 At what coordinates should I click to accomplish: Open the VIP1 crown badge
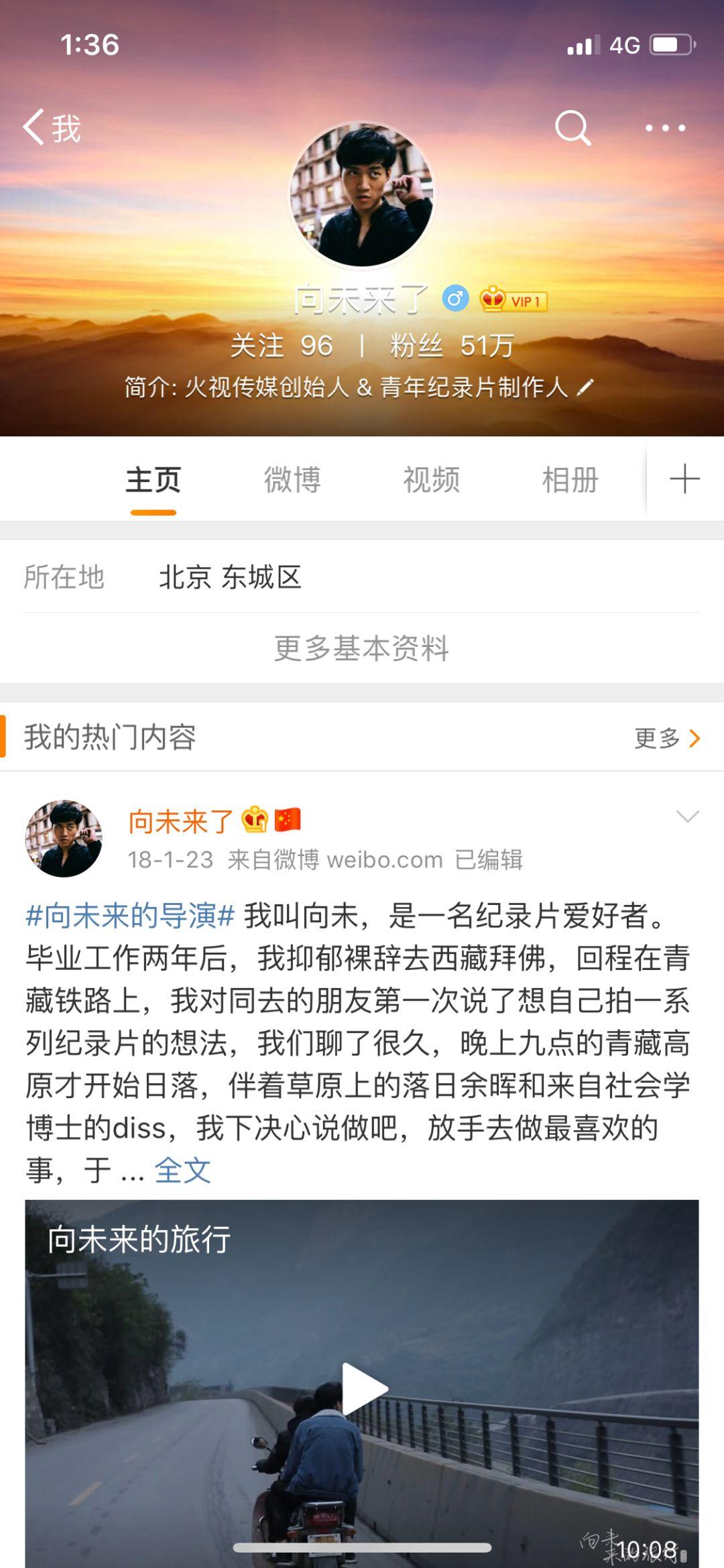[514, 300]
